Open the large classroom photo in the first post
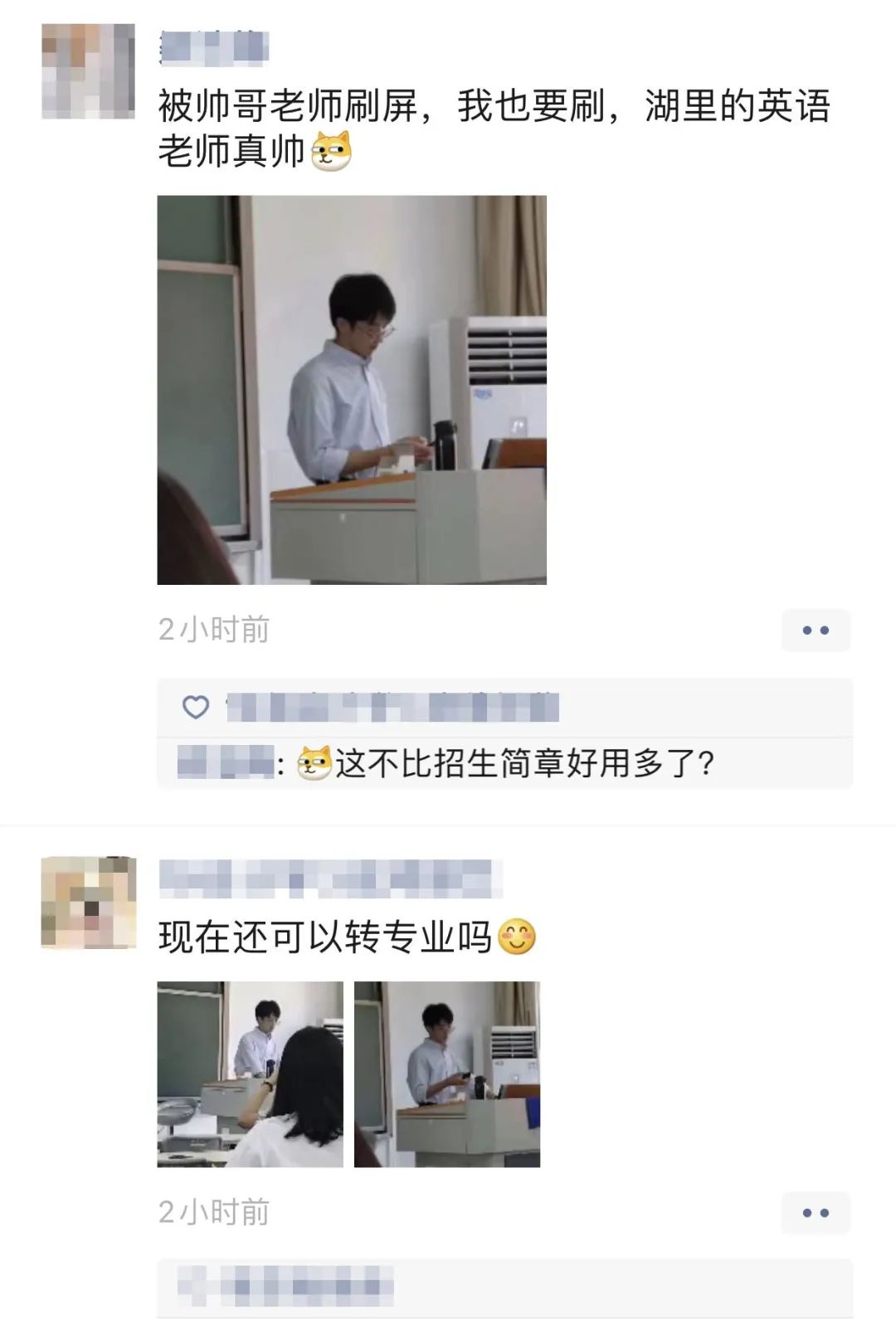 coord(352,390)
